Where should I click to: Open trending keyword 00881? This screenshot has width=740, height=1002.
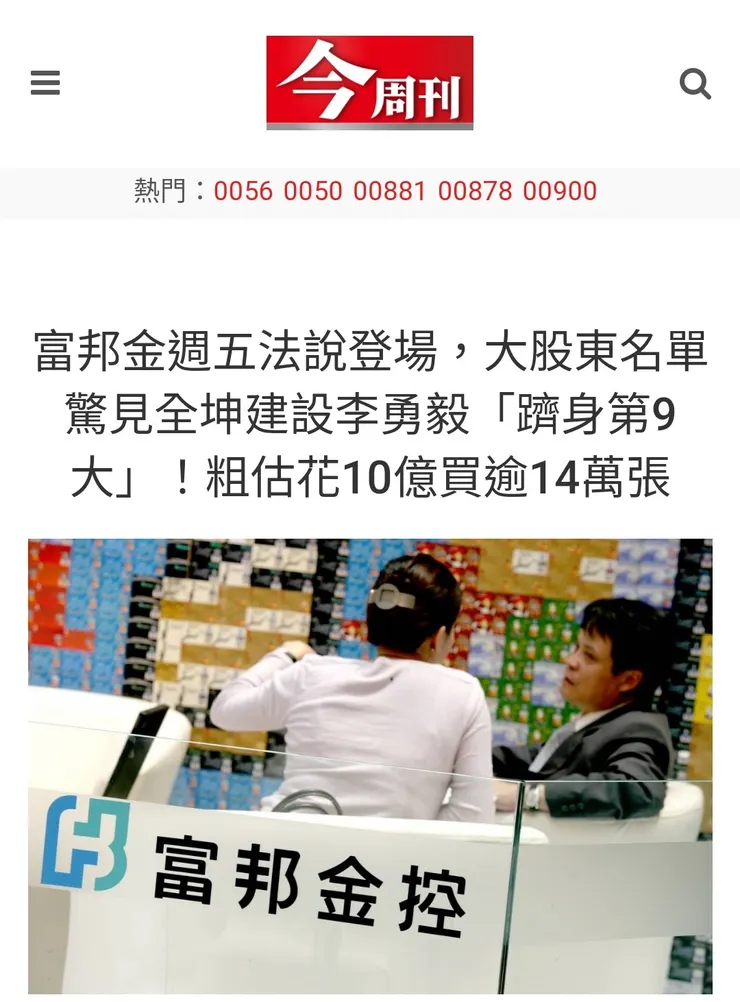pos(390,191)
